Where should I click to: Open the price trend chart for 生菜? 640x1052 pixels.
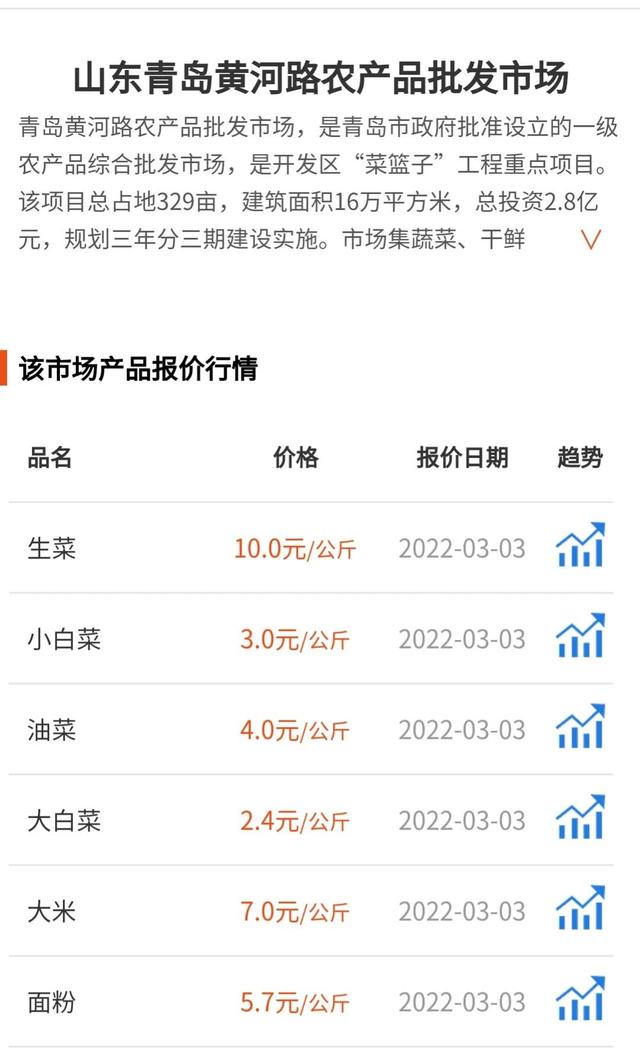pos(580,545)
